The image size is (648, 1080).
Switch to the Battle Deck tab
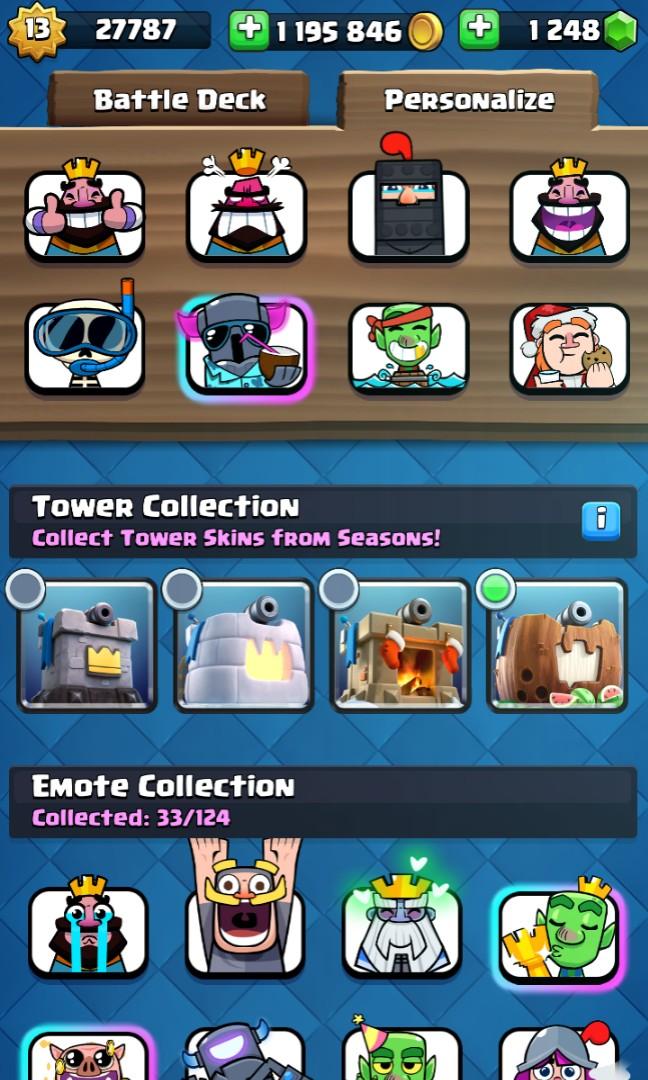pos(180,100)
